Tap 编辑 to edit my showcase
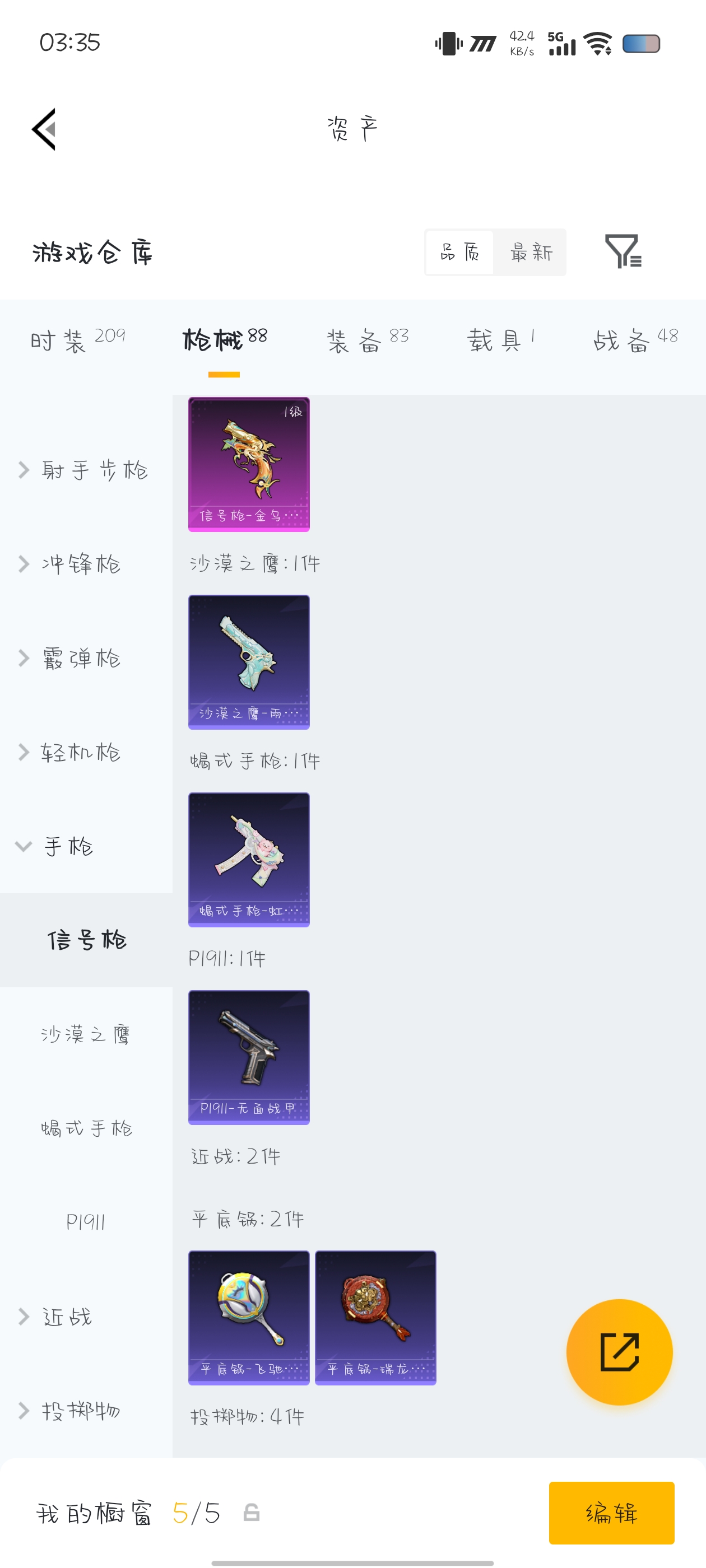 [x=611, y=1513]
